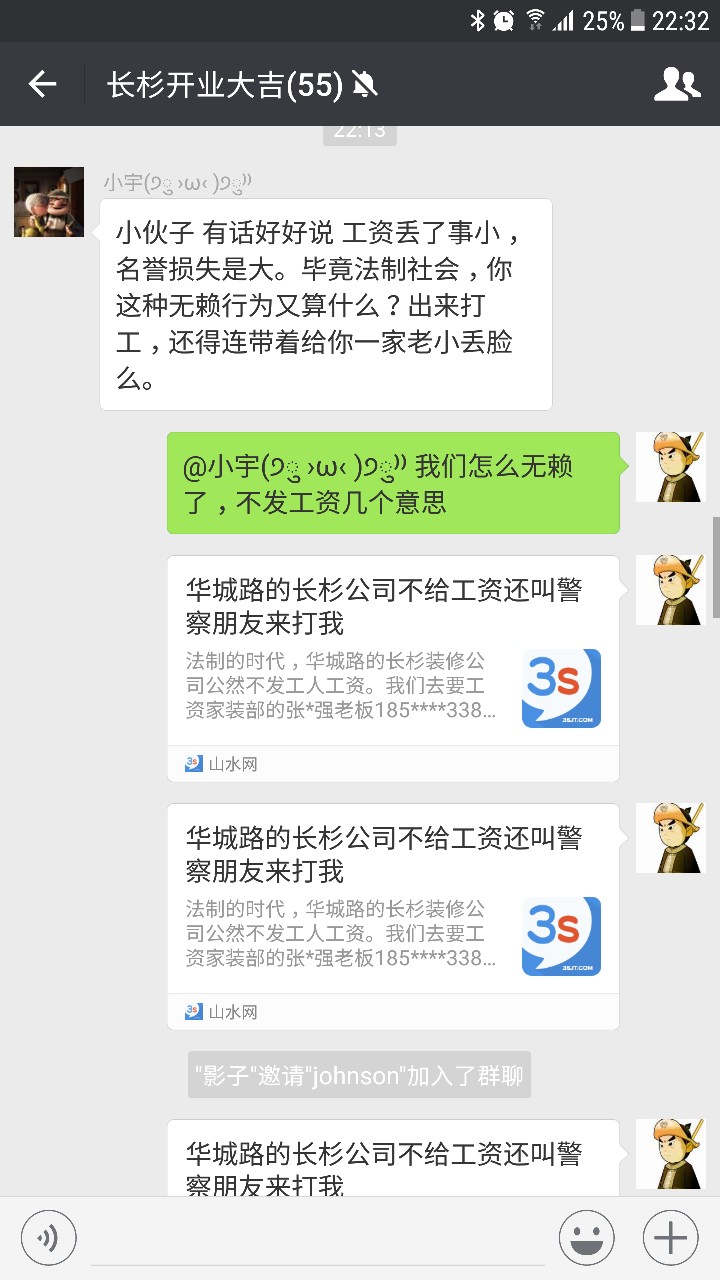Viewport: 720px width, 1280px height.
Task: Open 小宇's profile avatar
Action: coord(49,202)
